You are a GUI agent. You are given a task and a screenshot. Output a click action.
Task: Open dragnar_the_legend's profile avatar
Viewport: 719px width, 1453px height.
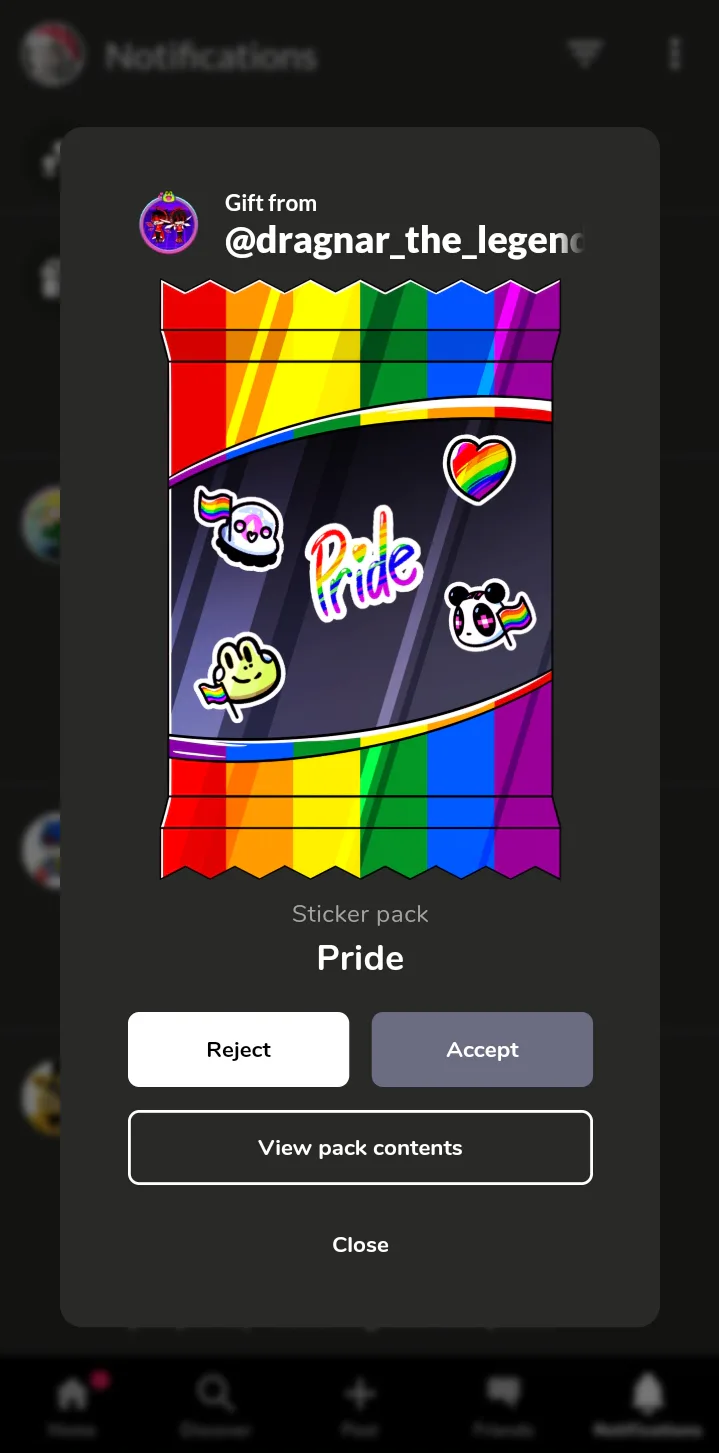coord(169,224)
